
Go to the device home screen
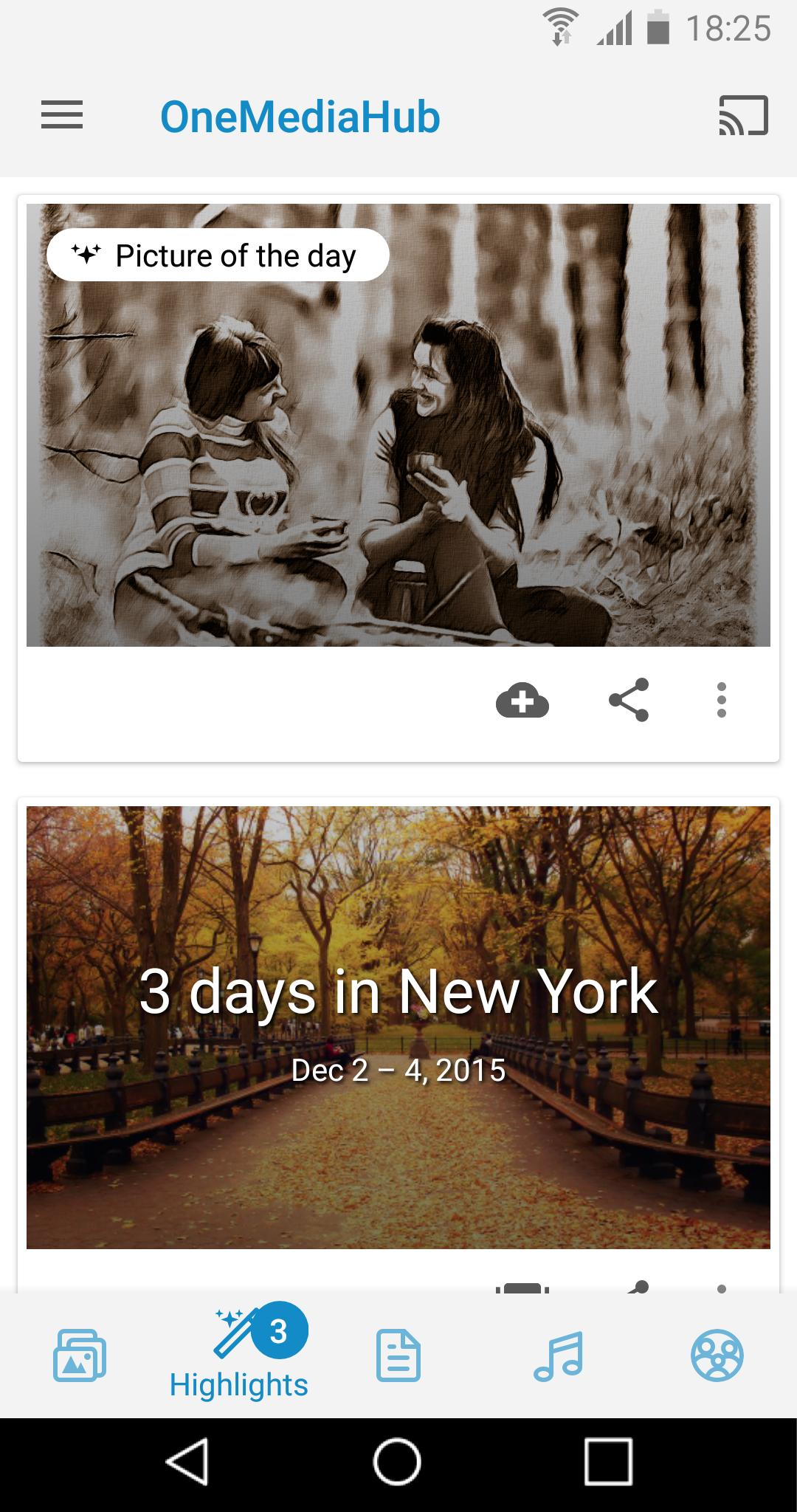[x=397, y=1461]
